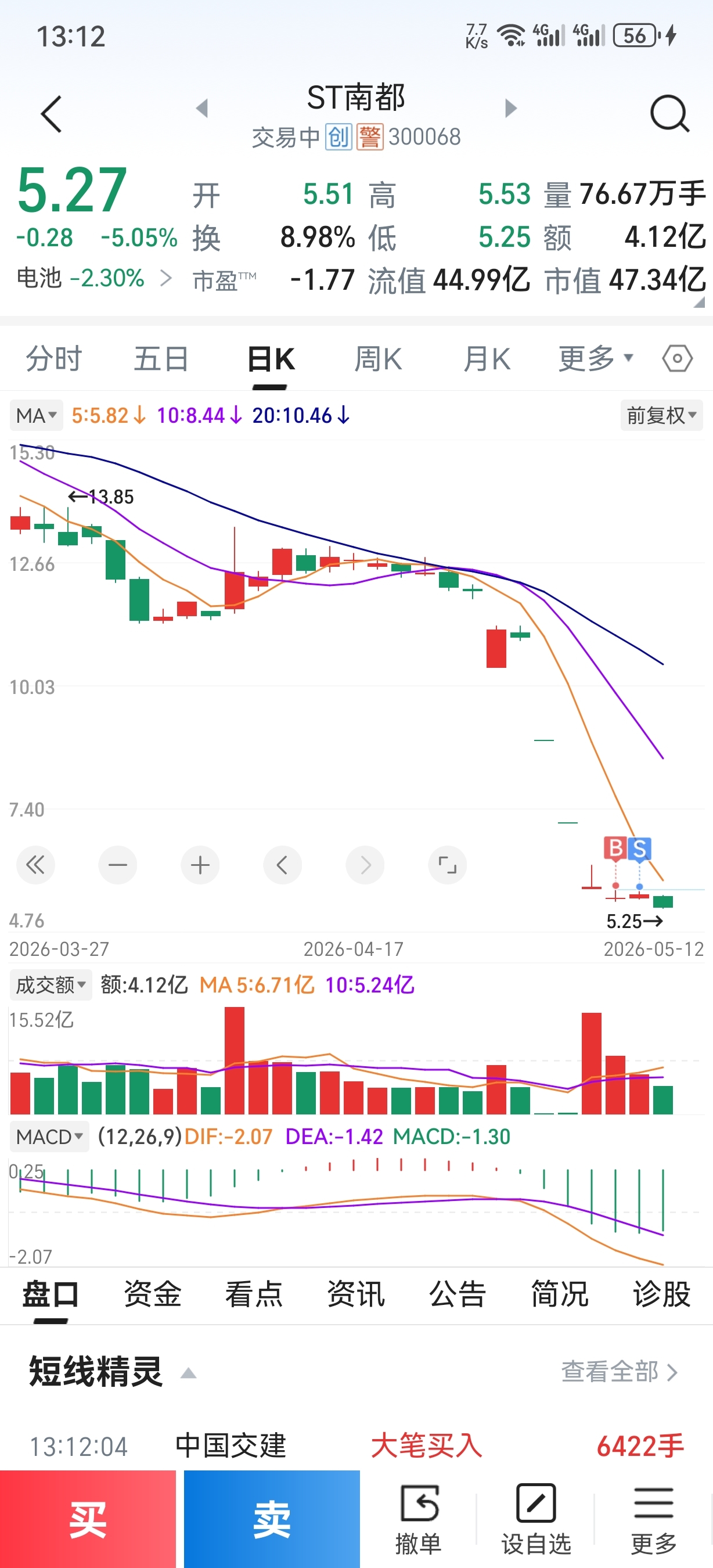Tap the blue 卖 sell button
Viewport: 713px width, 1568px height.
(272, 1519)
